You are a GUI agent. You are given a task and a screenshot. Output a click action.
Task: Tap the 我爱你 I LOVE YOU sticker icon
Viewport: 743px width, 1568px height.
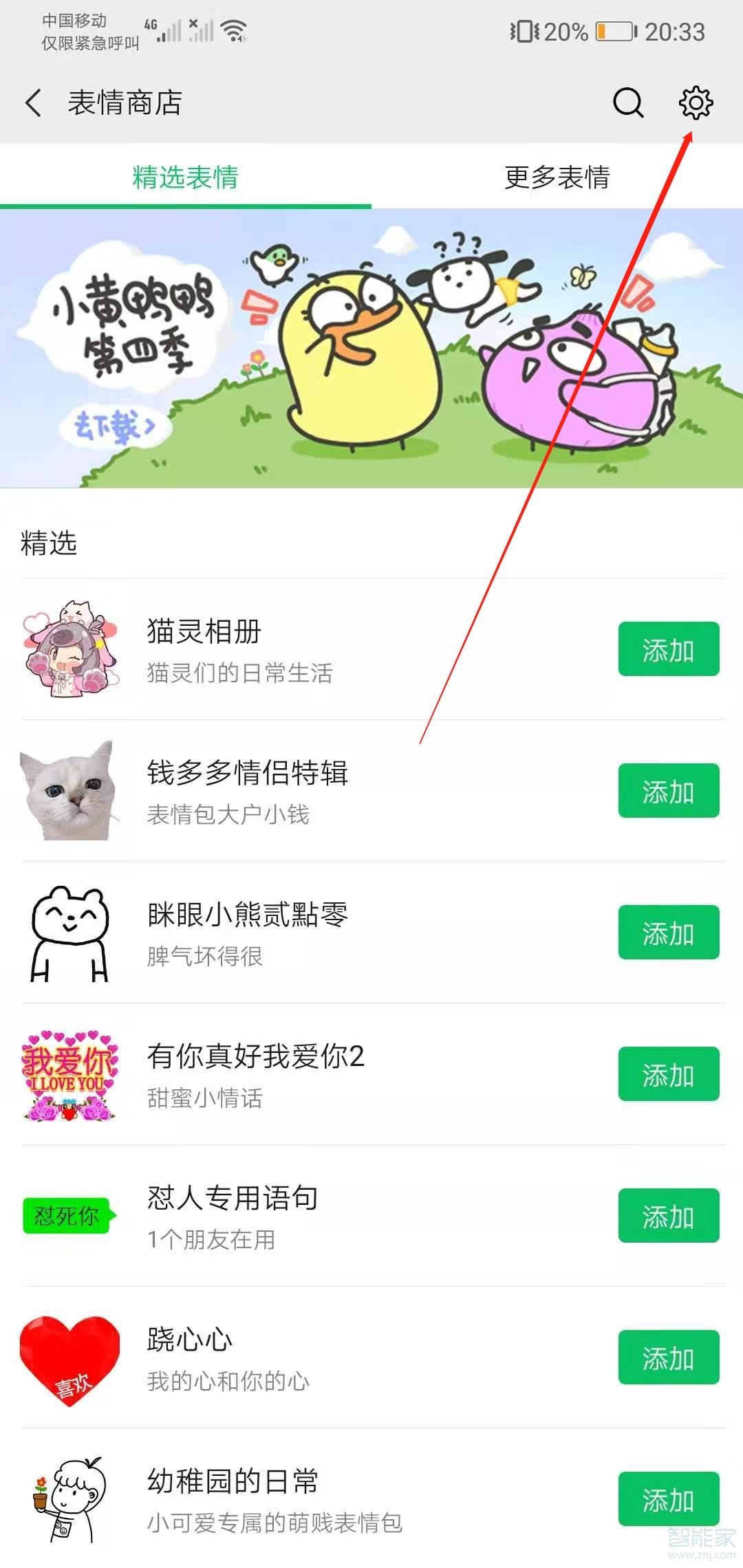[69, 1074]
